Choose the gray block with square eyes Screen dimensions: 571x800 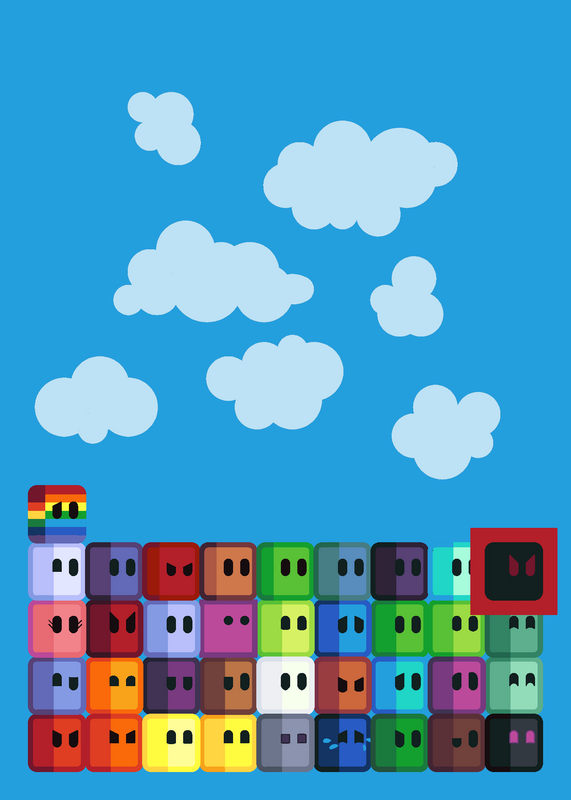tap(285, 743)
